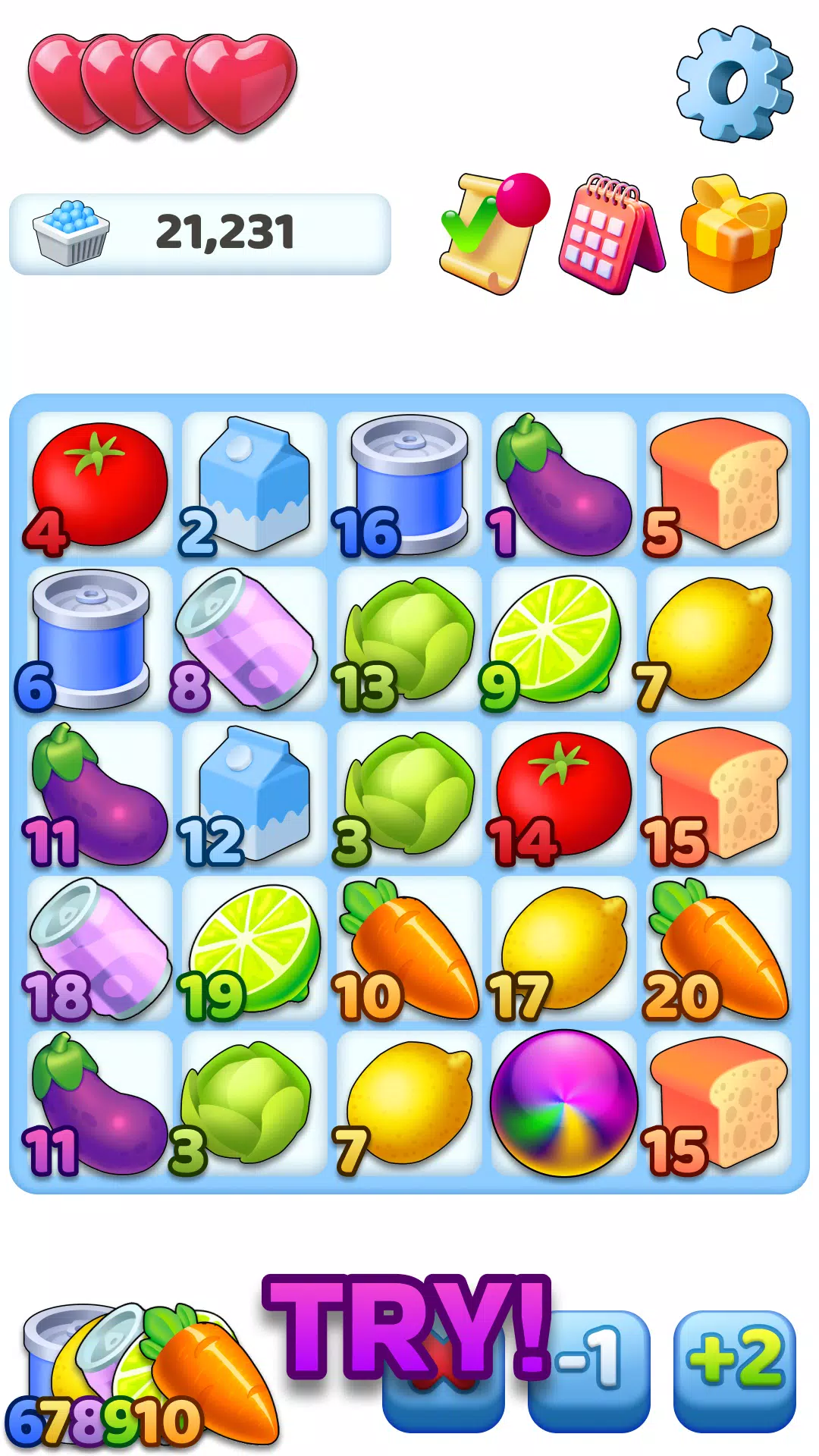
Task: Use the +2 booster button
Action: pos(734,1371)
